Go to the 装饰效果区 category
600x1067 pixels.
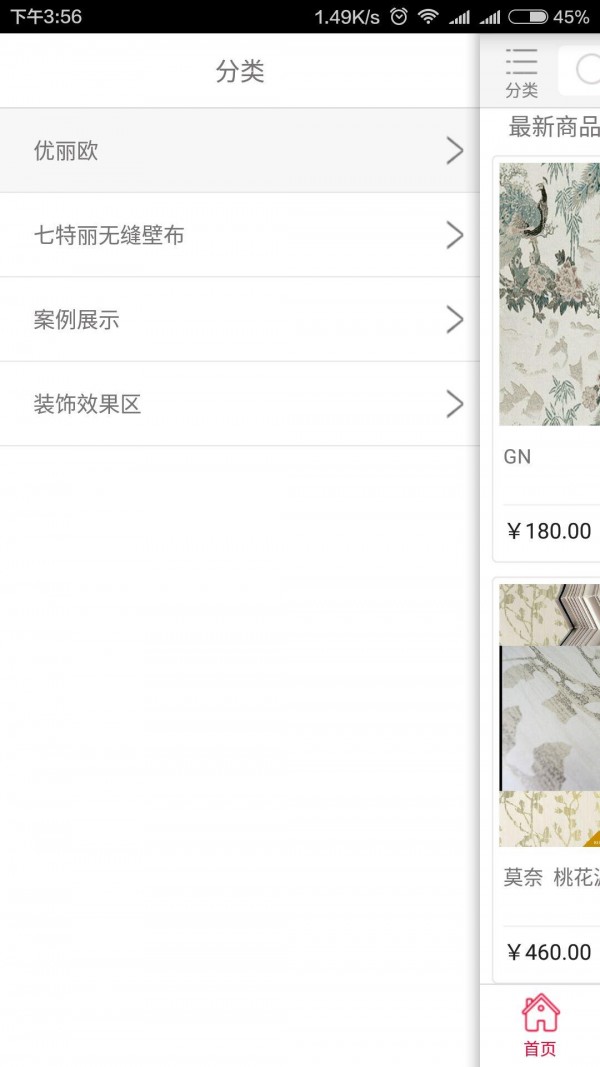pyautogui.click(x=240, y=404)
